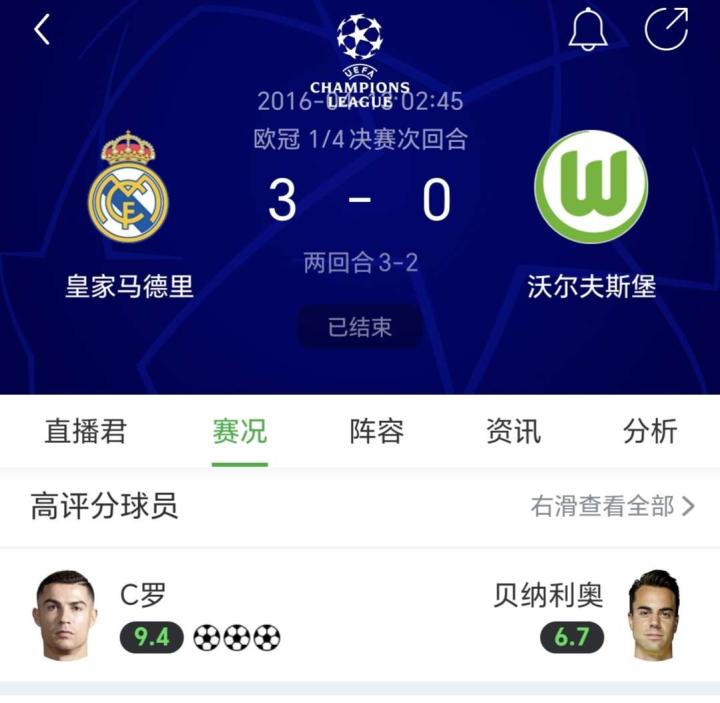Share this match result

click(x=666, y=29)
